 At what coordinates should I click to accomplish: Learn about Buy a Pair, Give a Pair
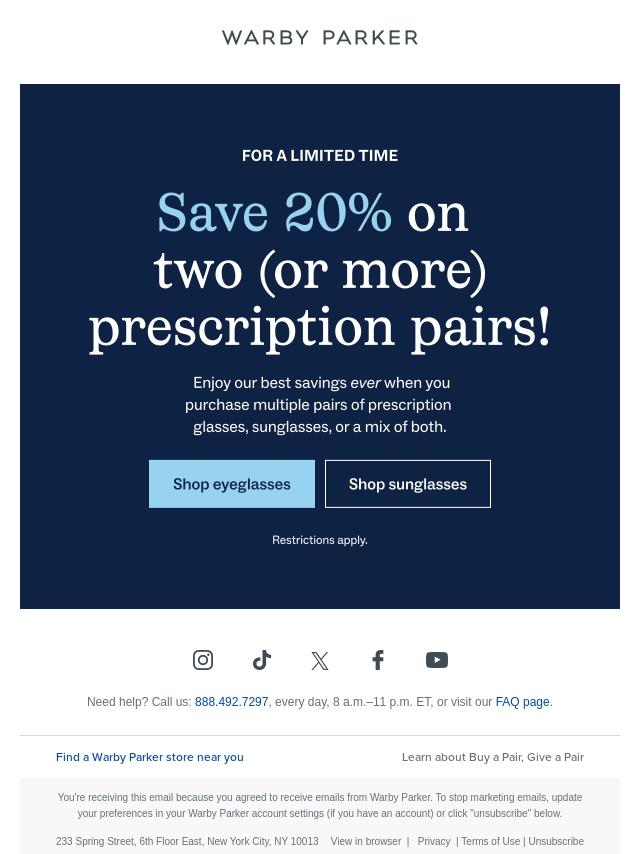pyautogui.click(x=492, y=757)
